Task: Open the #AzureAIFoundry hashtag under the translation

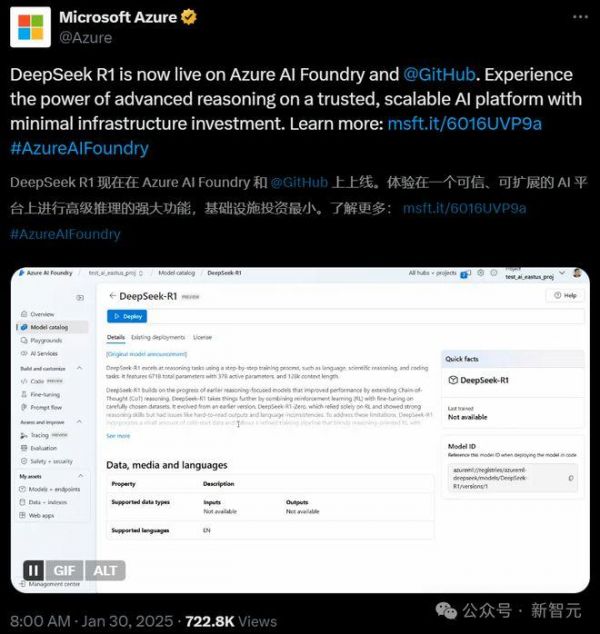Action: (x=65, y=234)
